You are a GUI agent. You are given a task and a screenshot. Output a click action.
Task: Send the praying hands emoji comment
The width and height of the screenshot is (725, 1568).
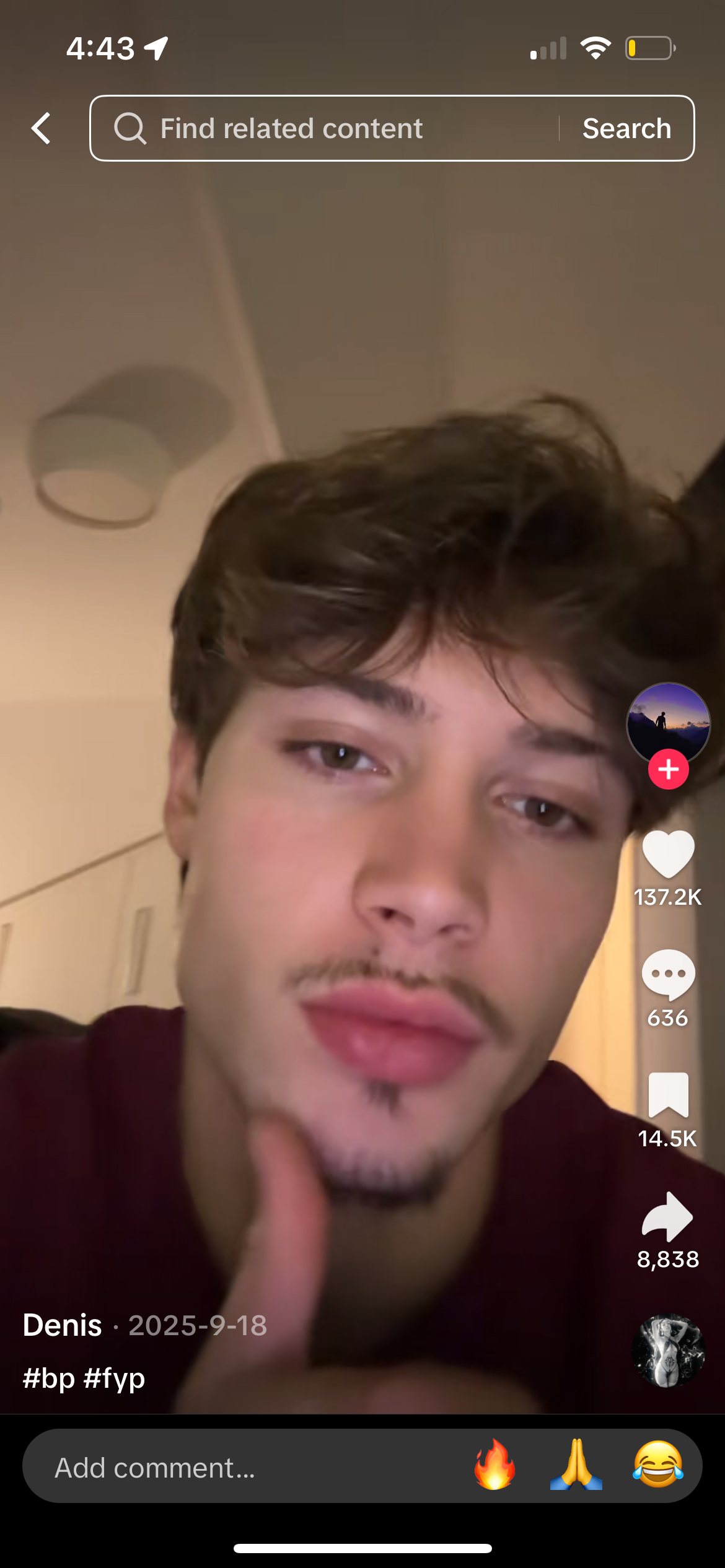click(x=576, y=1466)
